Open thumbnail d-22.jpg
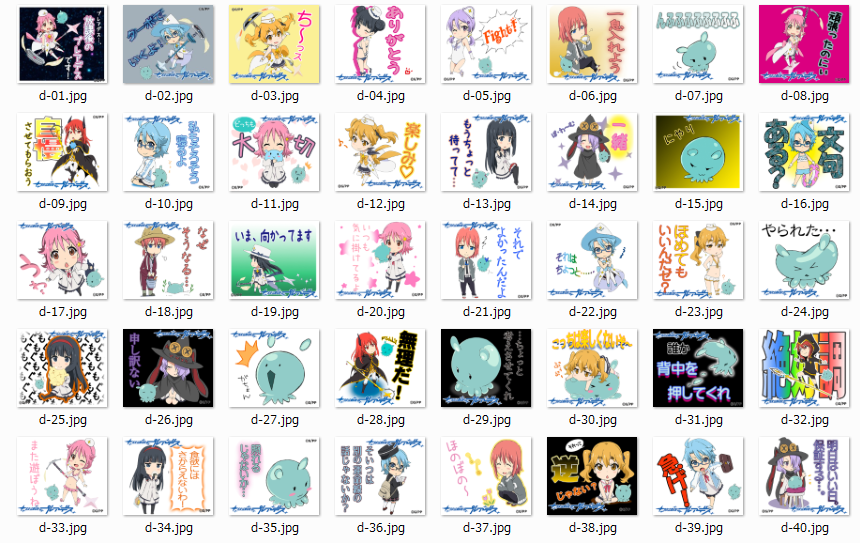The width and height of the screenshot is (860, 543). pos(592,260)
